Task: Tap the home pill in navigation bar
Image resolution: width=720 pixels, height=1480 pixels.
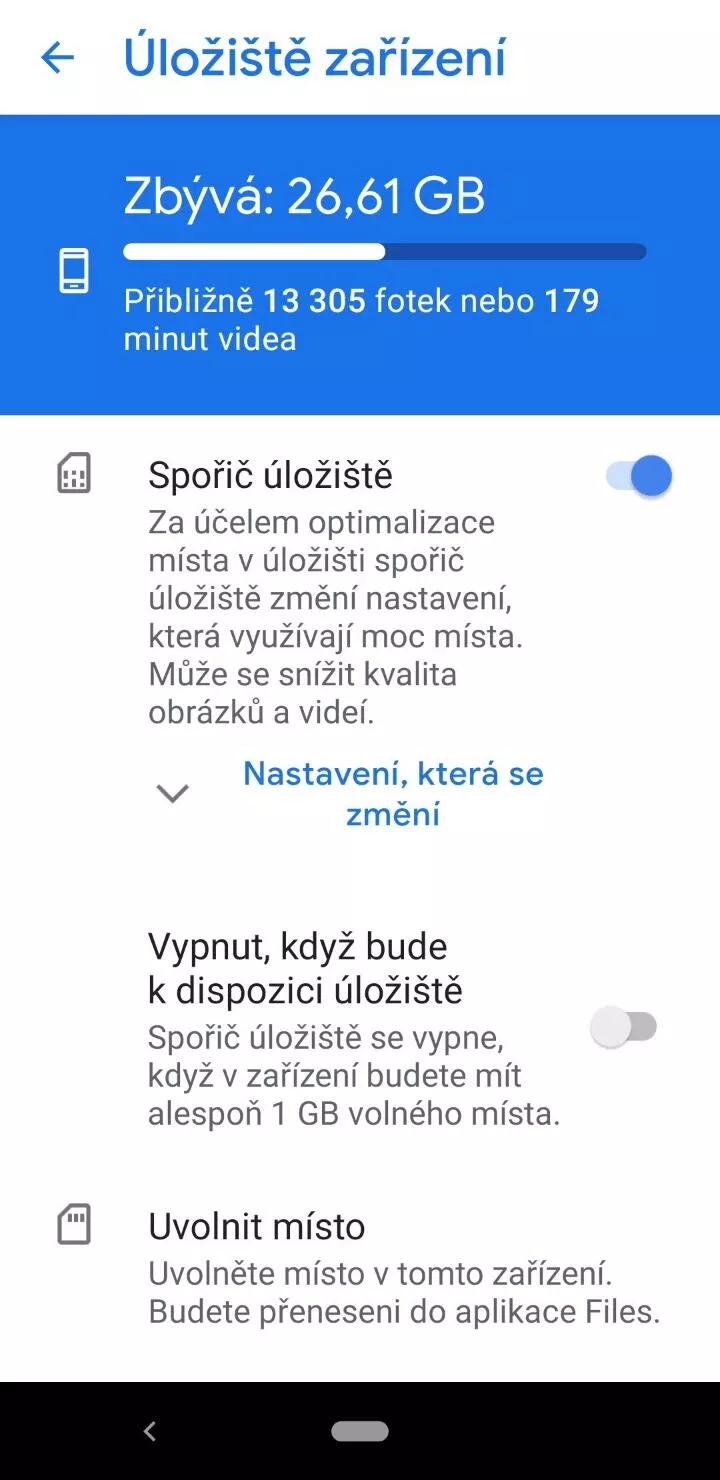Action: tap(360, 1431)
